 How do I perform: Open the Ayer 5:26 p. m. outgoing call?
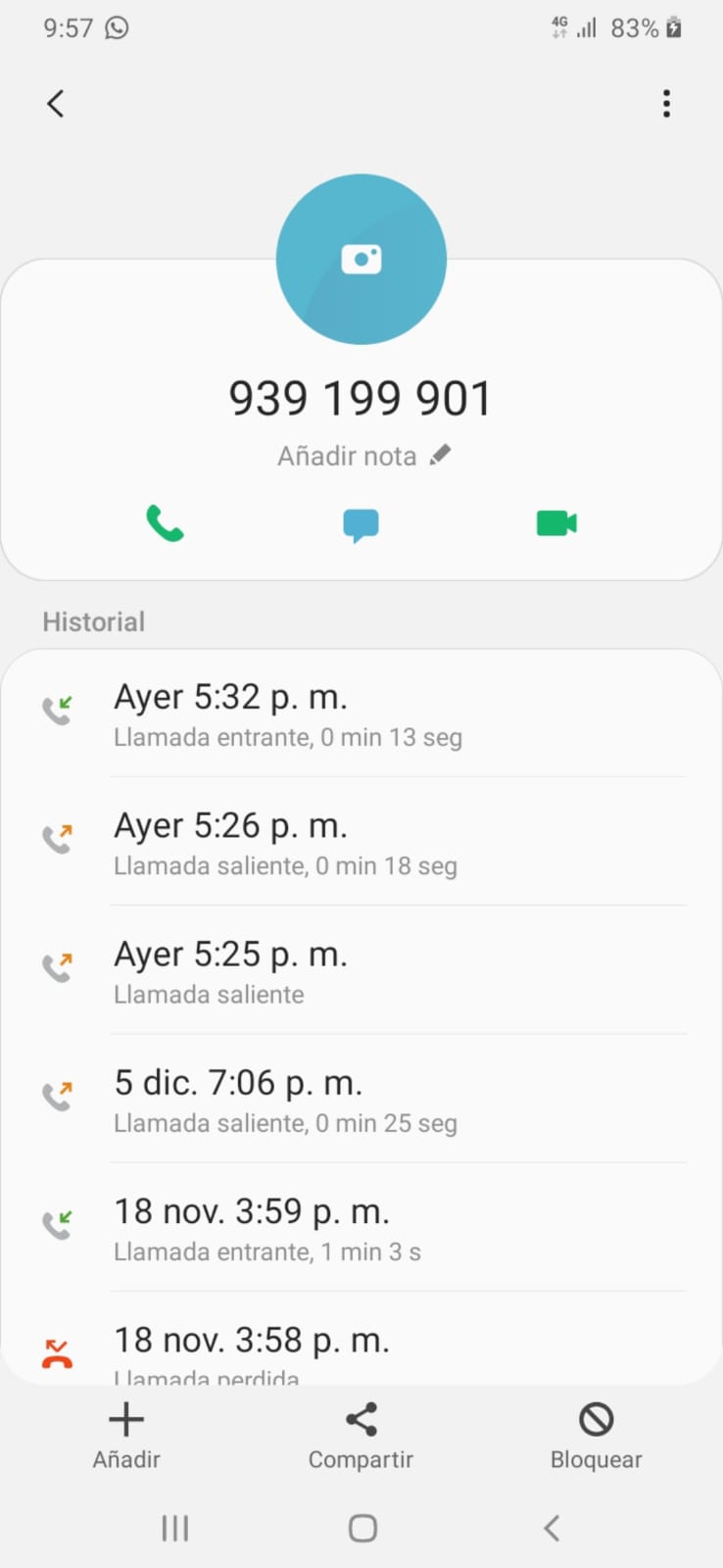coord(361,843)
